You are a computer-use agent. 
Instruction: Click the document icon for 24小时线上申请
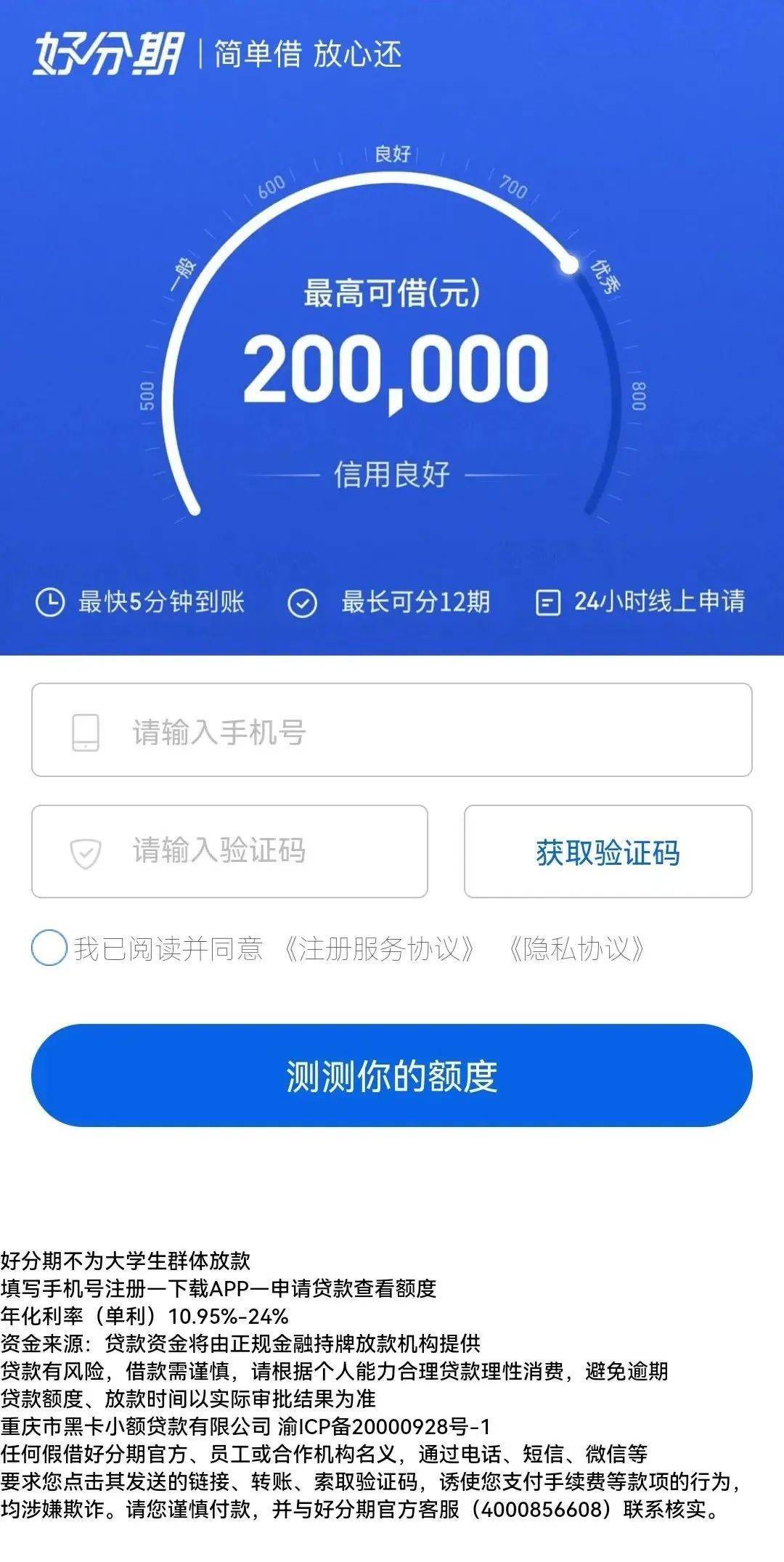point(550,602)
